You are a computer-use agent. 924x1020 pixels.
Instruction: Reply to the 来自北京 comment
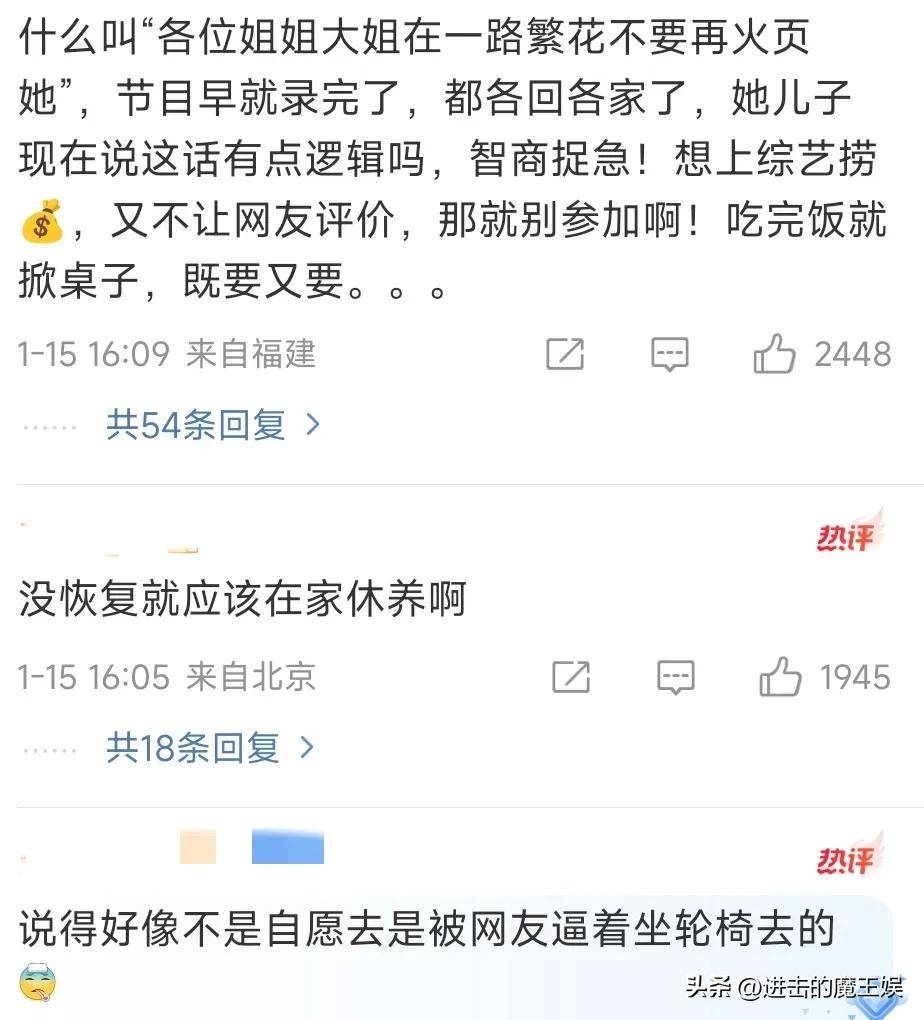[x=675, y=678]
